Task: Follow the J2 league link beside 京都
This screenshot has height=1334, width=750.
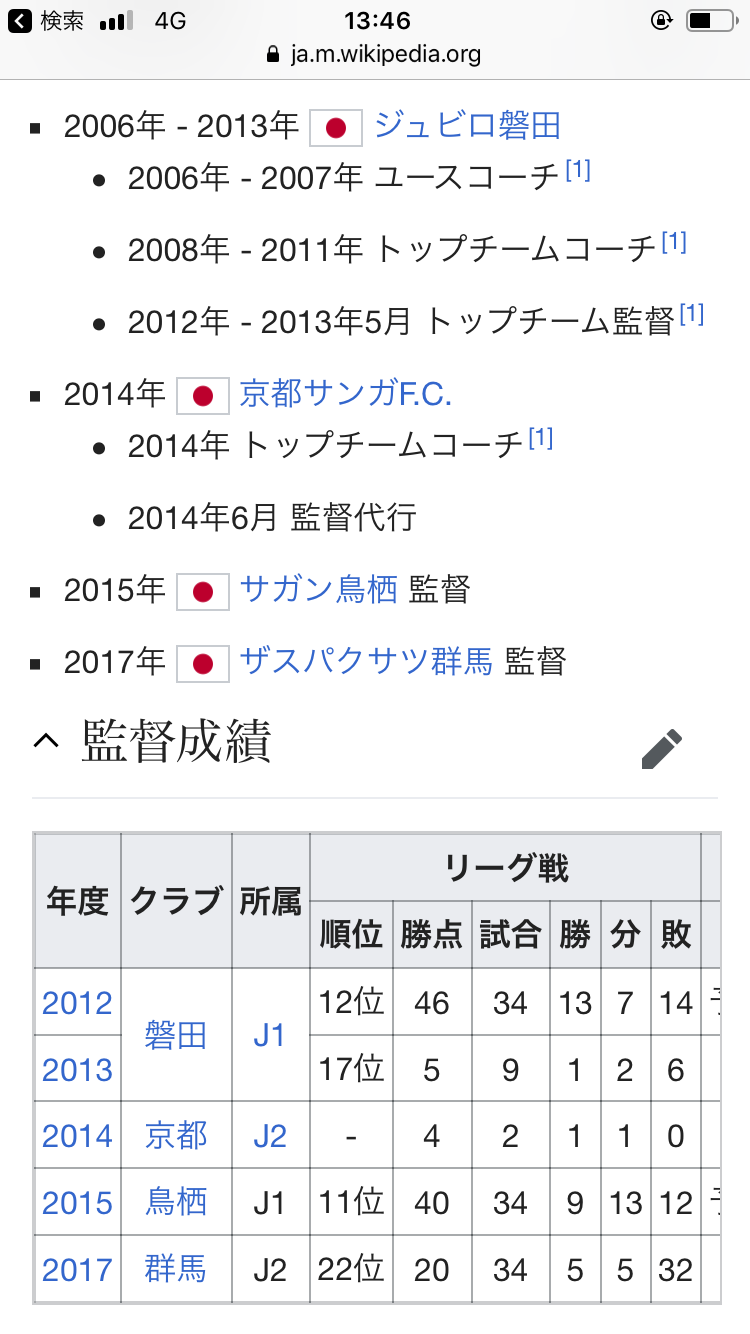Action: (x=270, y=1136)
